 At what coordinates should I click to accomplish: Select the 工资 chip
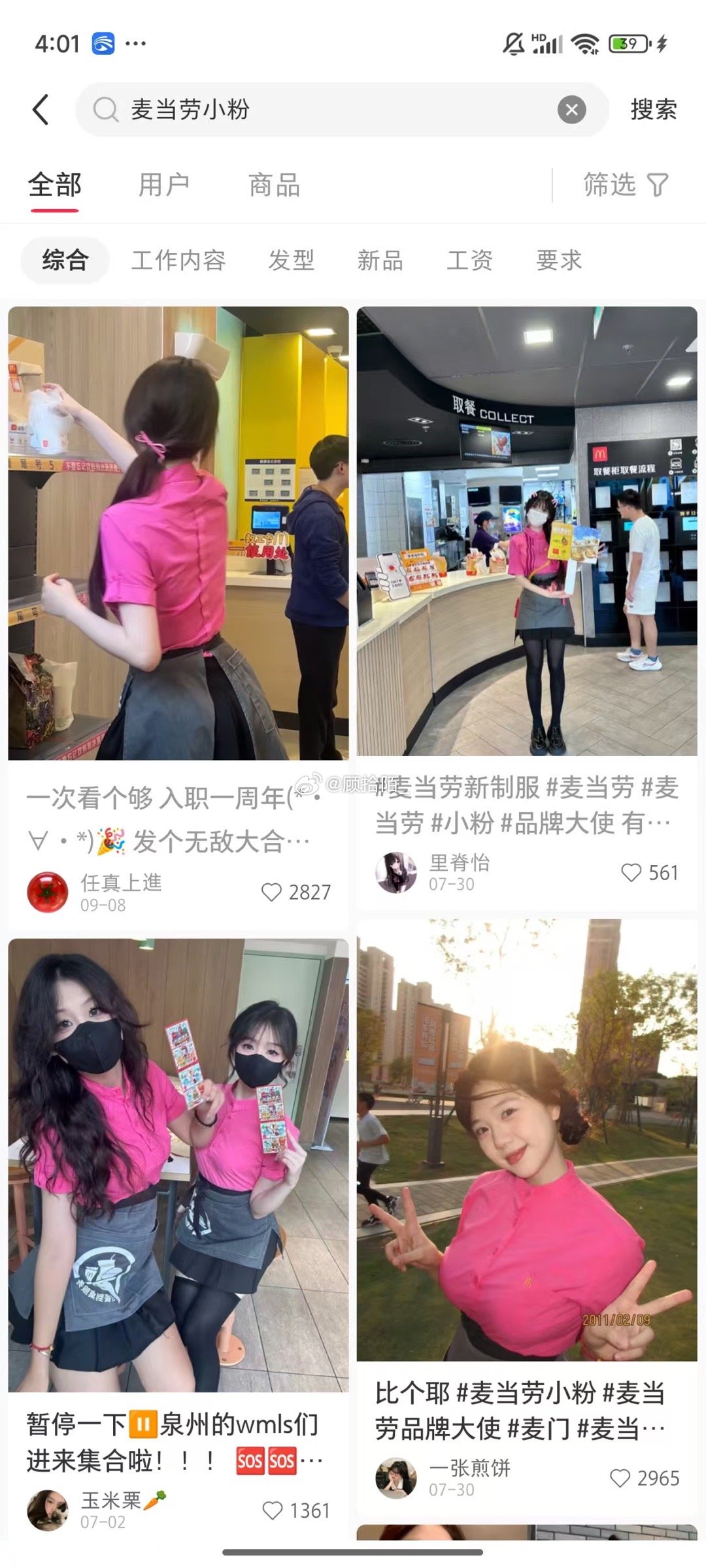(469, 260)
